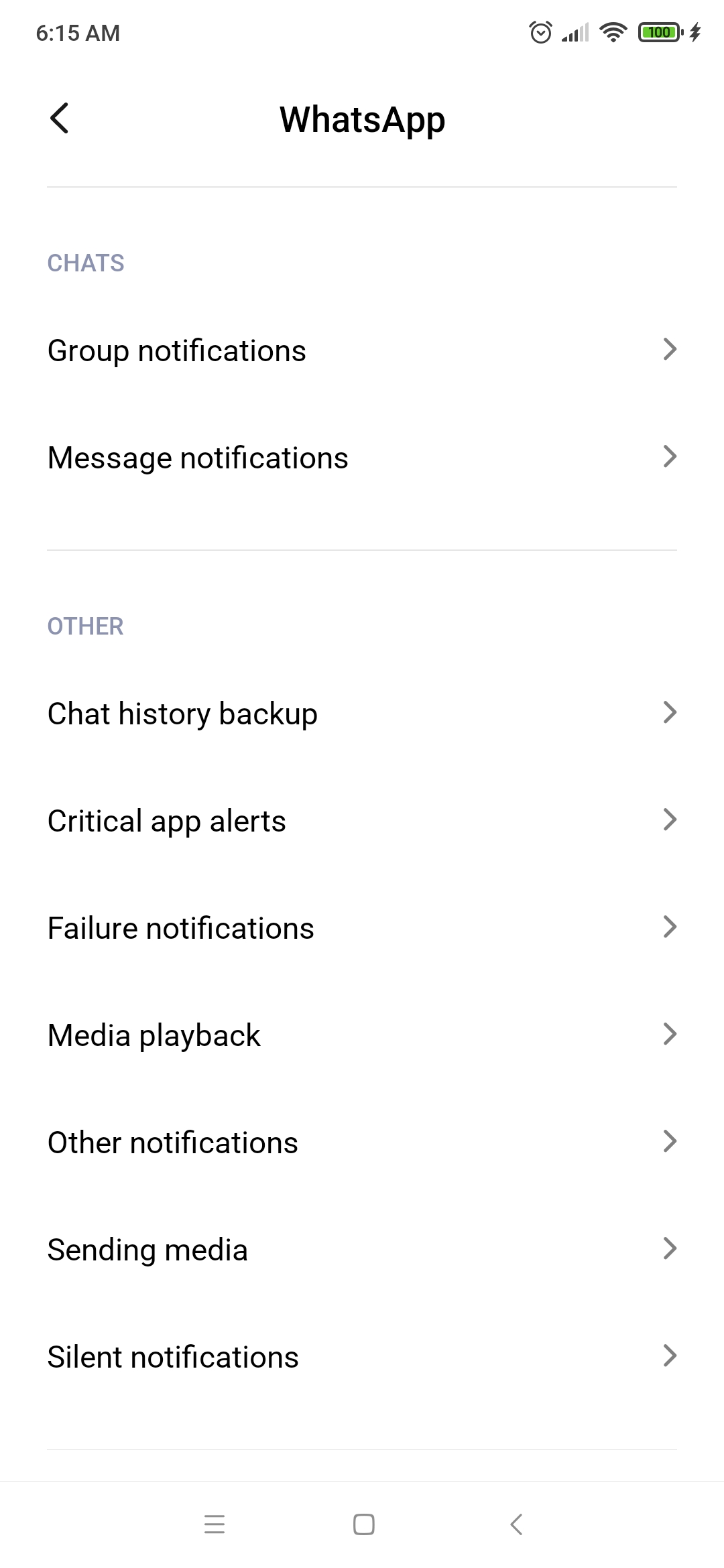The width and height of the screenshot is (724, 1568).
Task: Open Silent notifications settings
Action: (362, 1357)
